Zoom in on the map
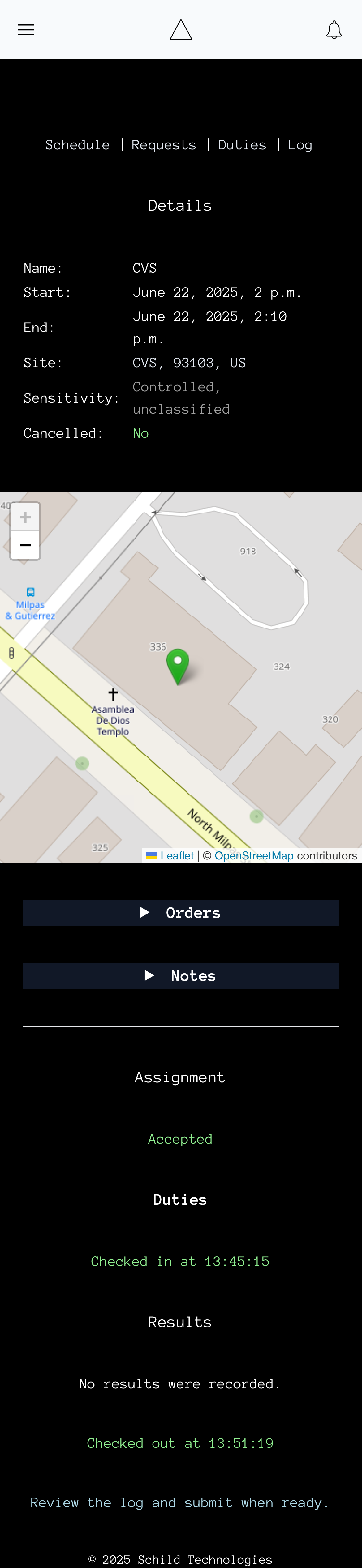This screenshot has width=362, height=1568. [25, 518]
